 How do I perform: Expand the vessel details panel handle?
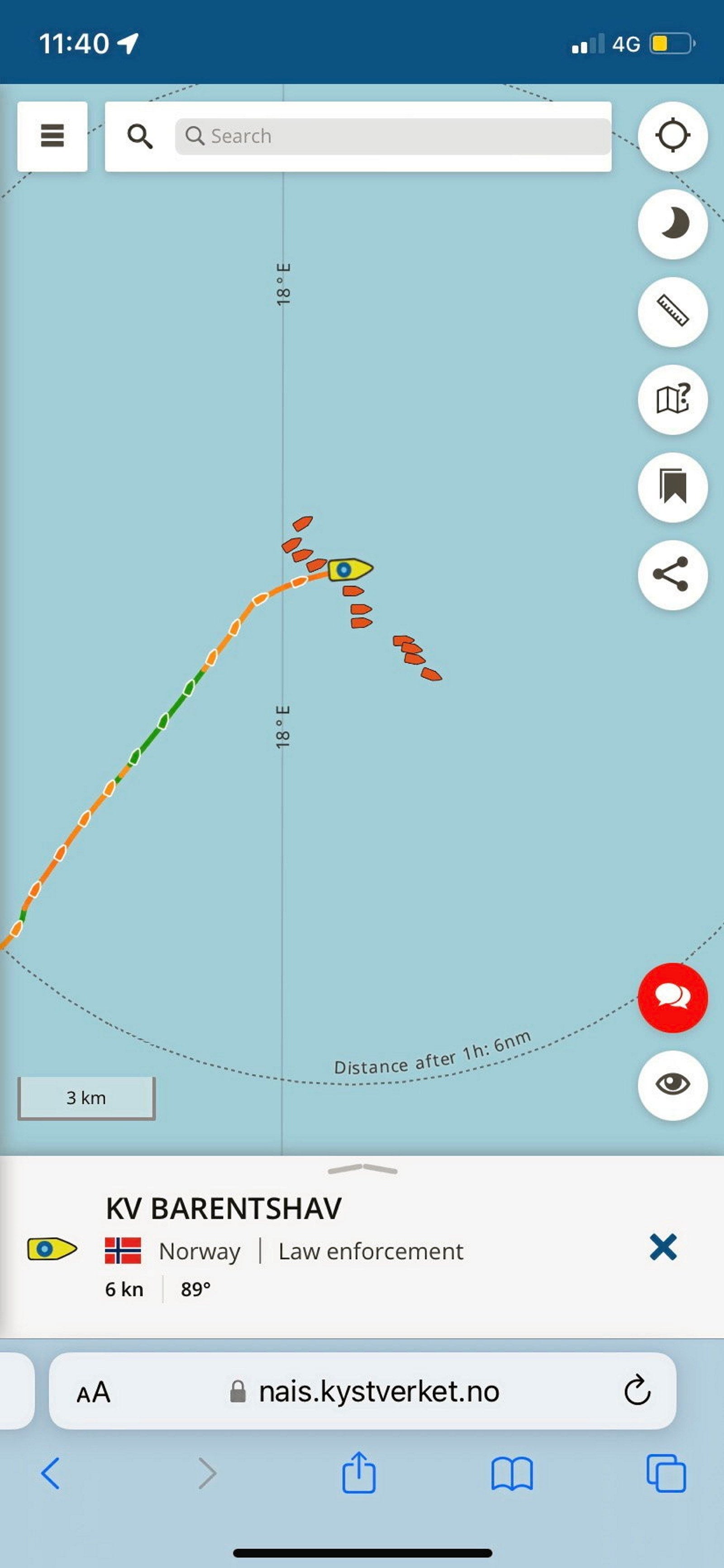[362, 1169]
